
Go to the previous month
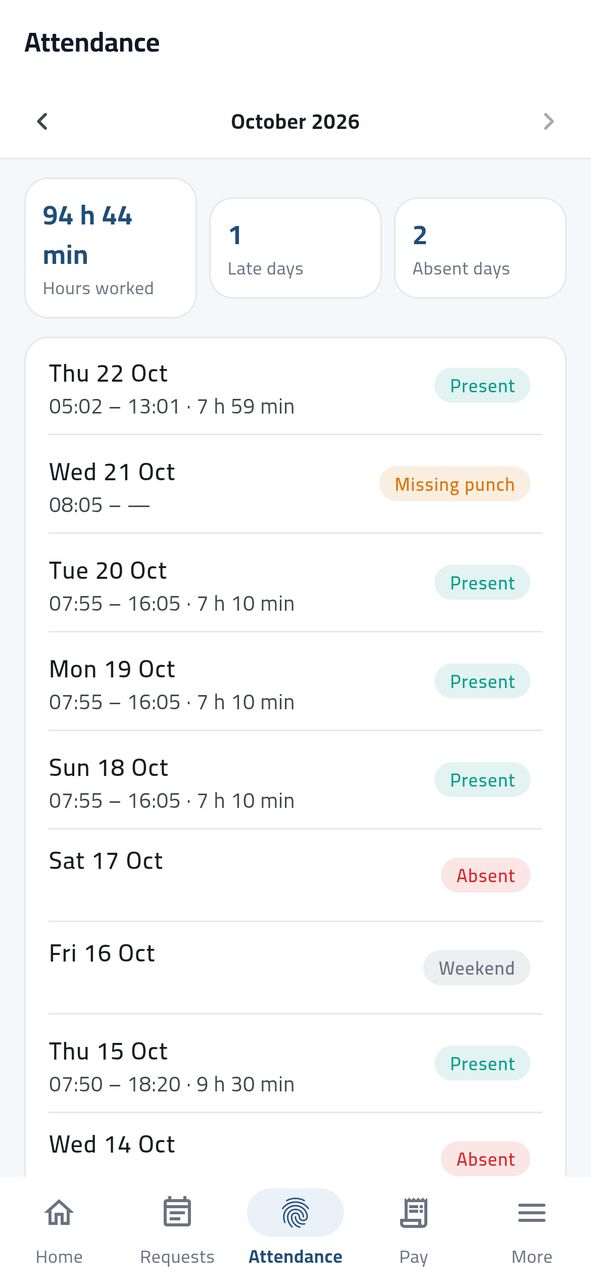tap(42, 122)
